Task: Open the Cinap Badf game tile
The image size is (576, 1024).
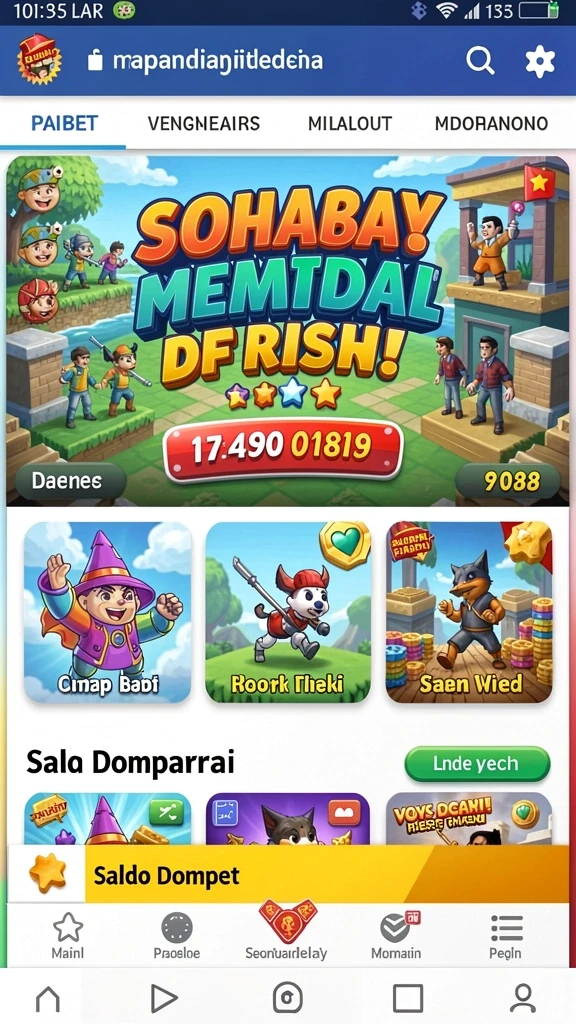Action: tap(108, 612)
